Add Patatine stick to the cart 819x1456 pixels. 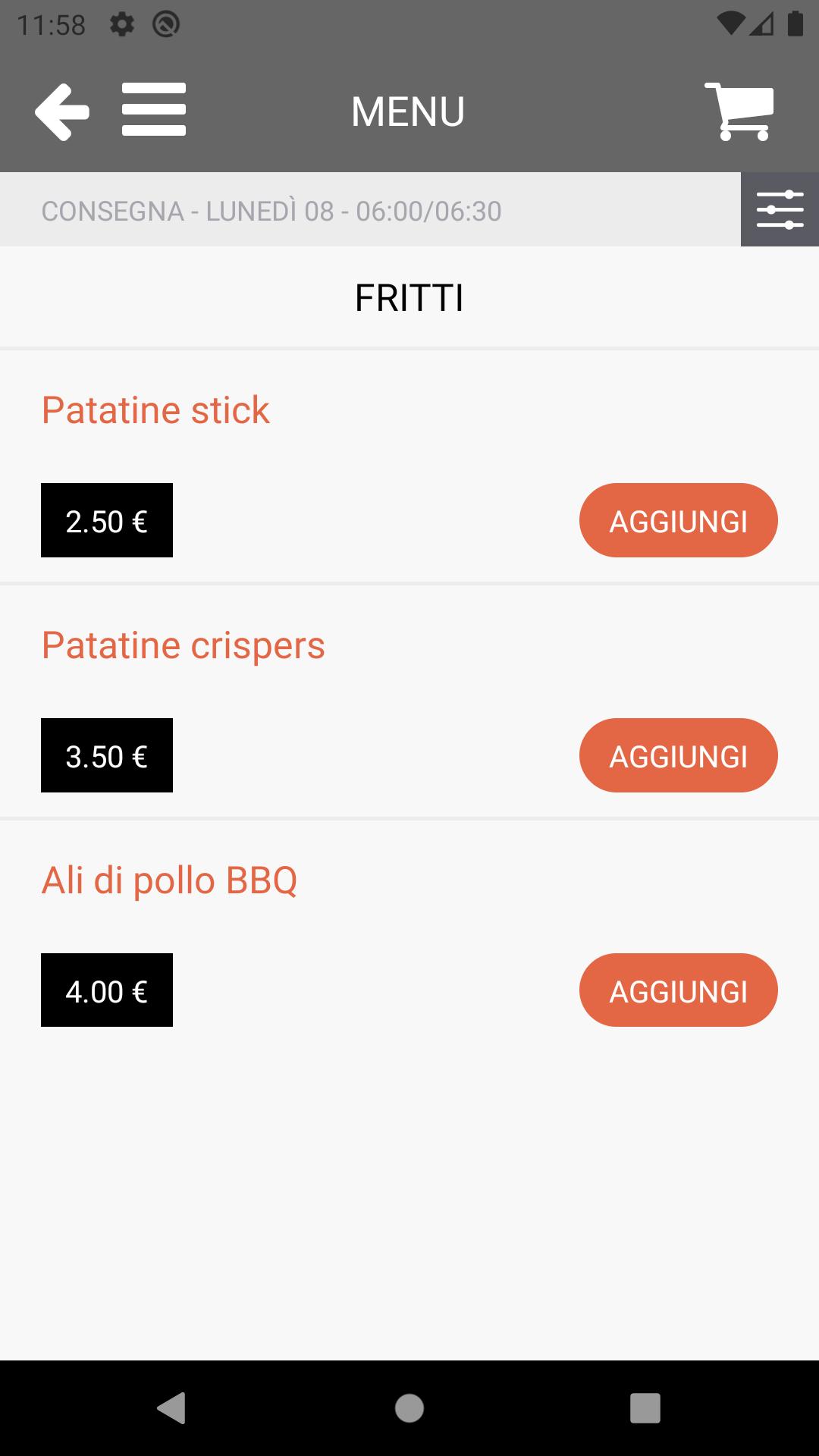tap(679, 520)
